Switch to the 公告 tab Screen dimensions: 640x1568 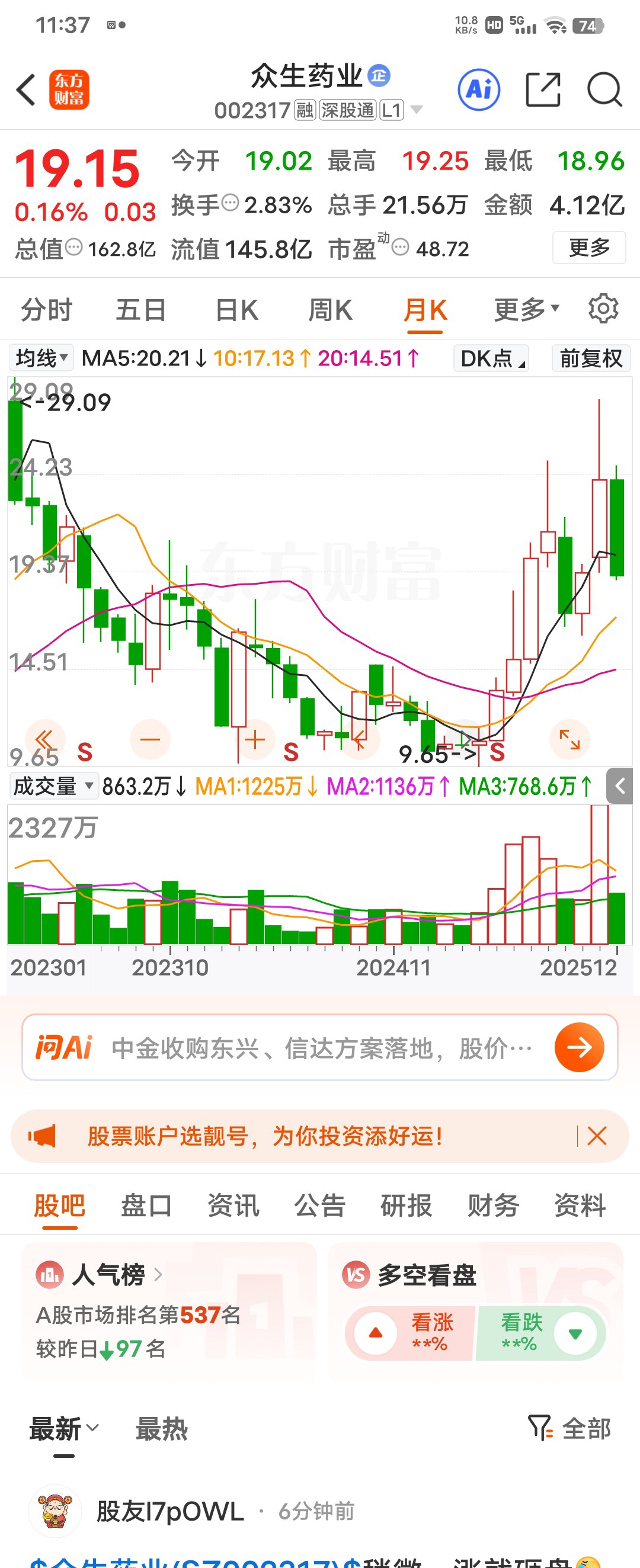click(x=319, y=1205)
